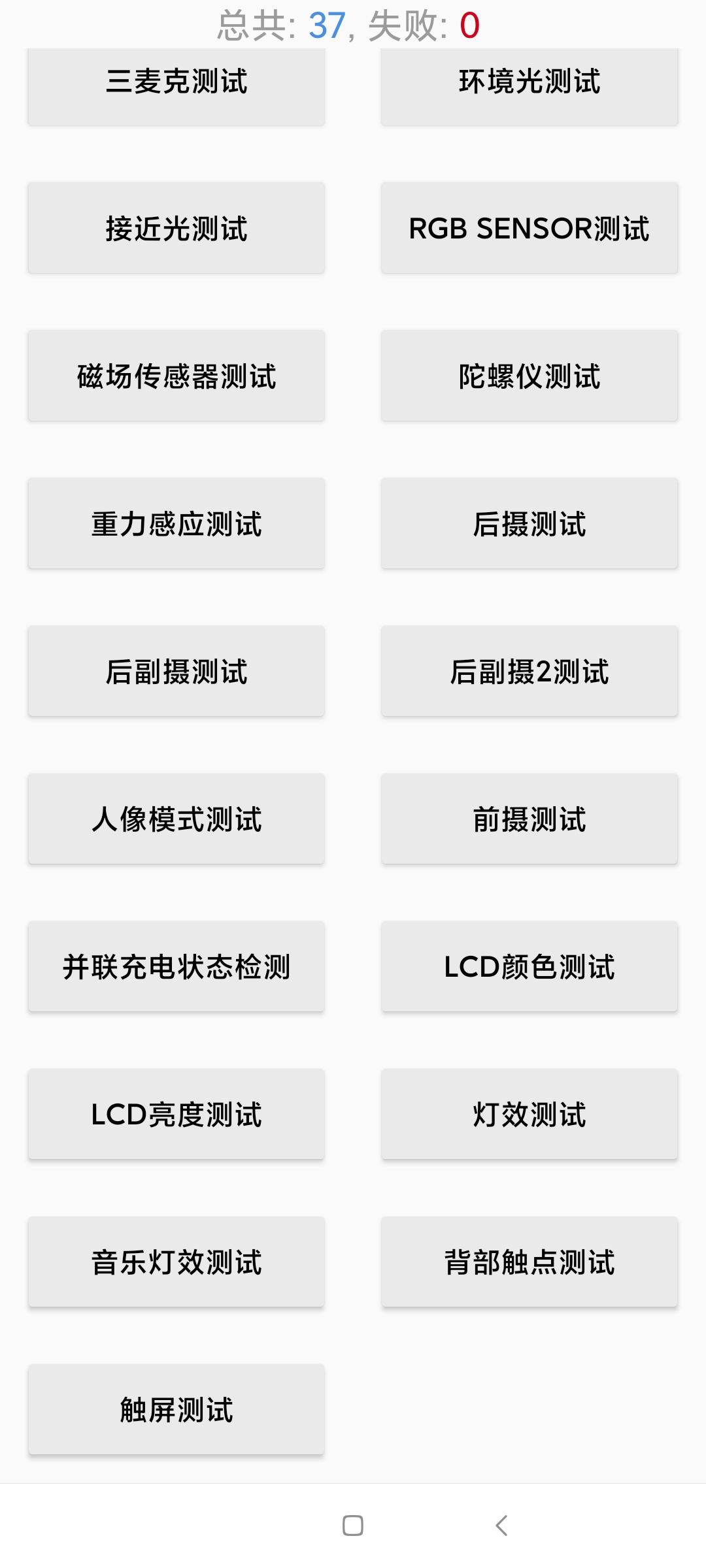Tap the 后副摄2测试 button
Screen dimensions: 706x1568
pos(529,672)
